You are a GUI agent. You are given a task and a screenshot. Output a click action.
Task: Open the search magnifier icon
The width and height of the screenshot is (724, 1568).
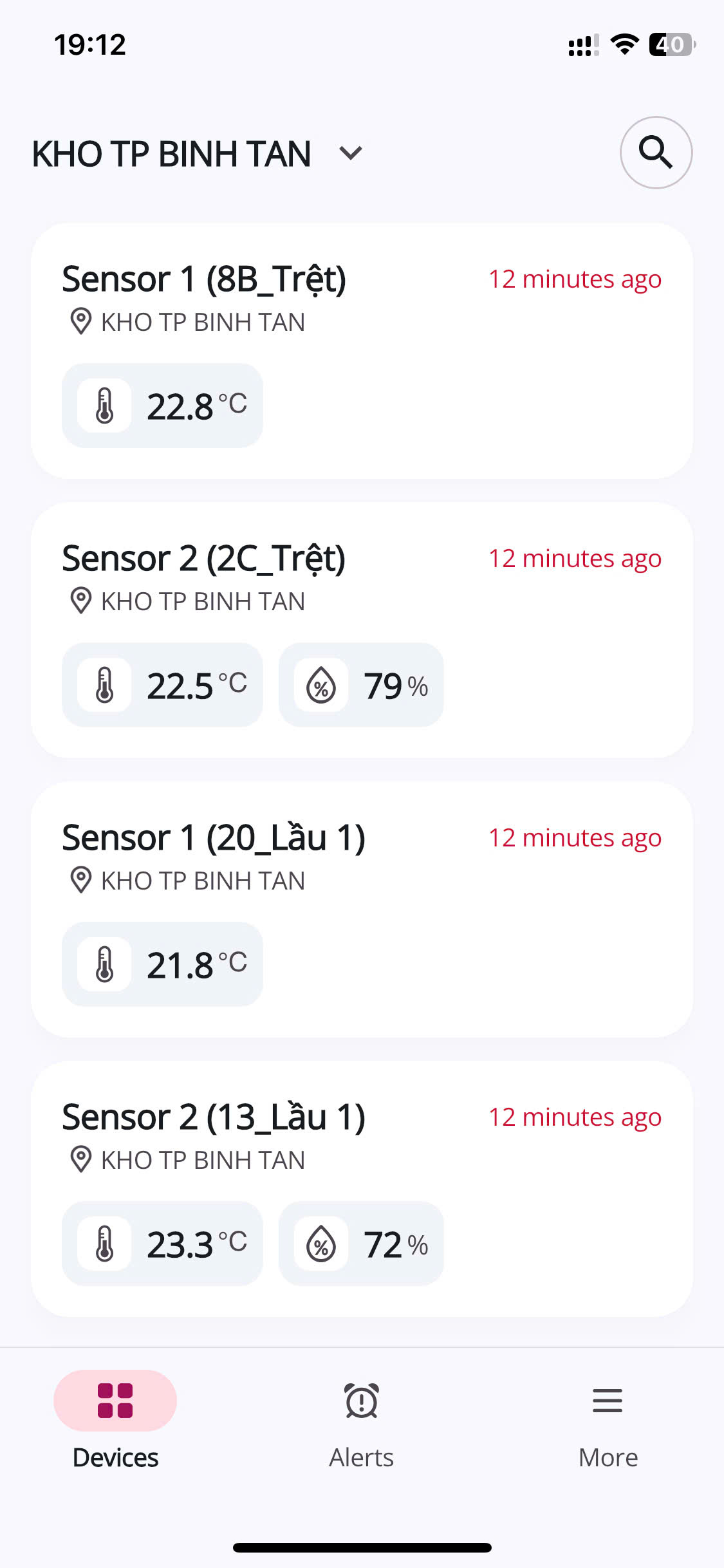click(x=656, y=153)
